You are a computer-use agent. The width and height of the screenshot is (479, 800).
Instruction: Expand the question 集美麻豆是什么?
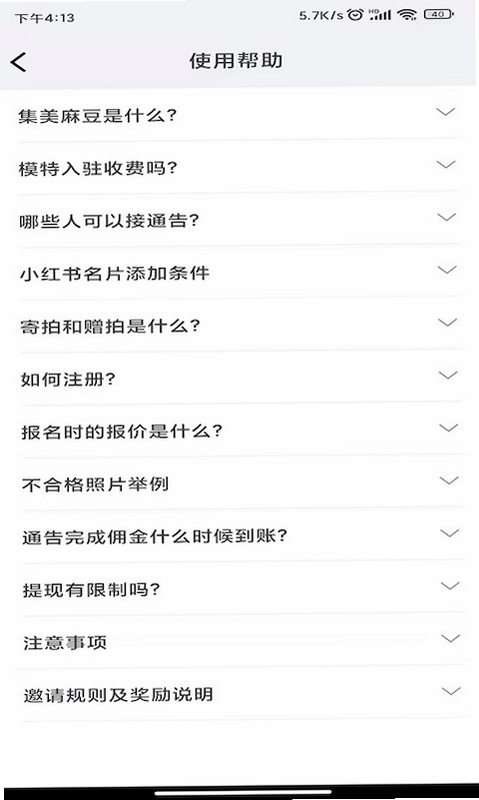239,115
